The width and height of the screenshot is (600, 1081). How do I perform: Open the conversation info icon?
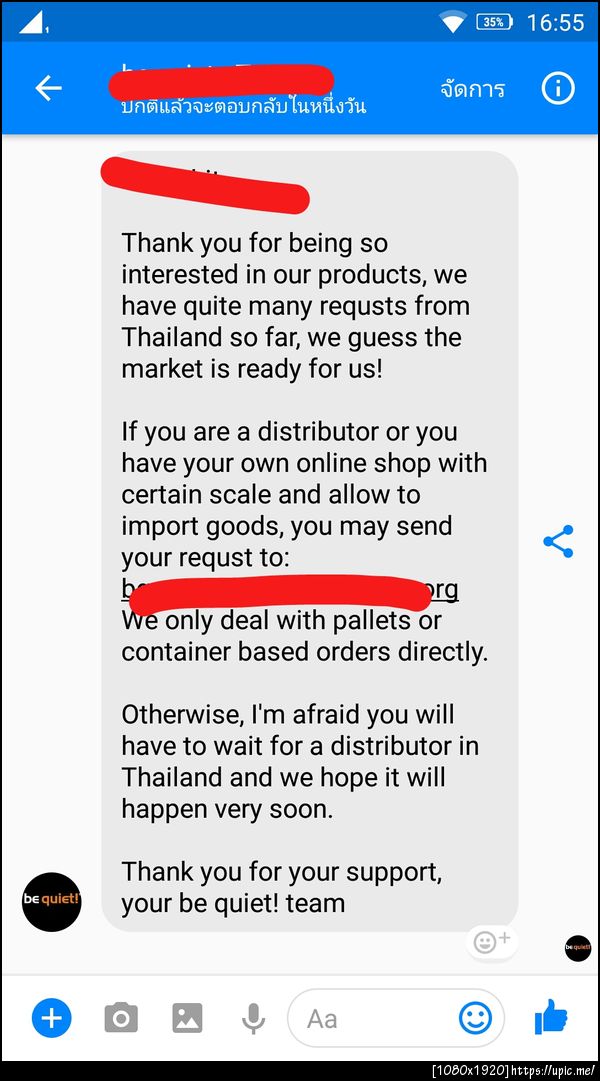[558, 88]
